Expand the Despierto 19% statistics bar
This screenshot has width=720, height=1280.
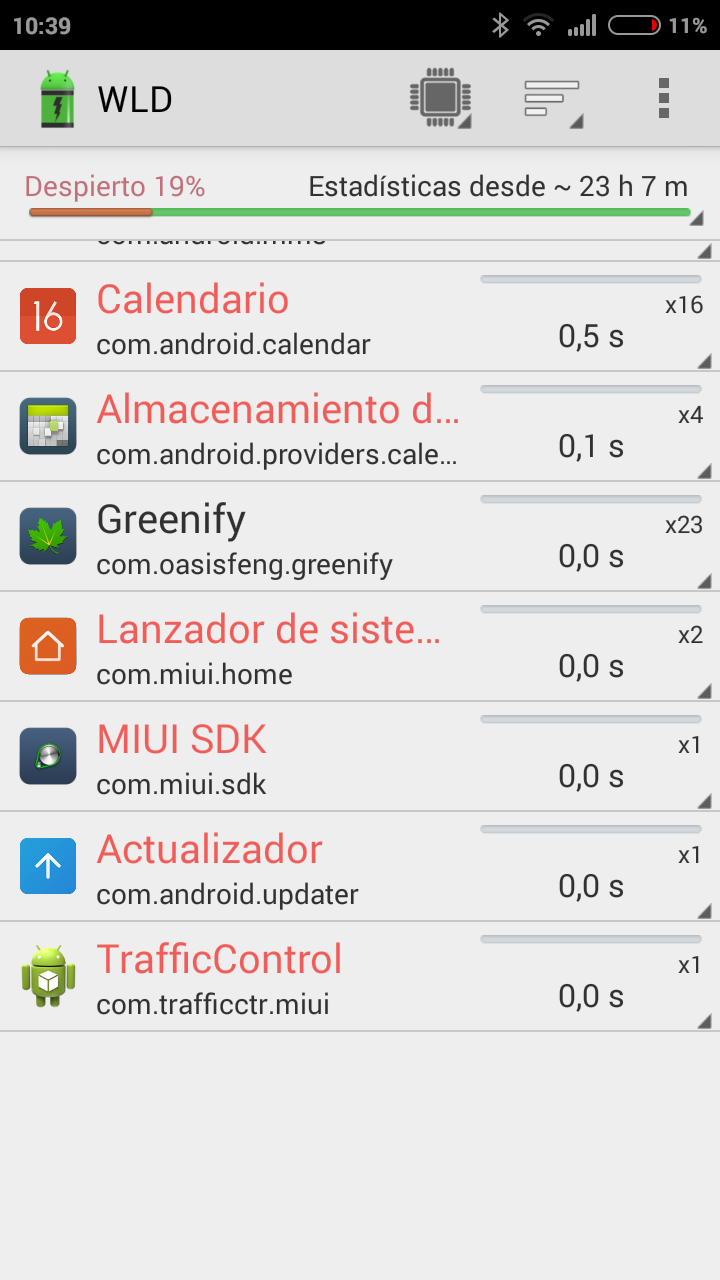(x=360, y=196)
